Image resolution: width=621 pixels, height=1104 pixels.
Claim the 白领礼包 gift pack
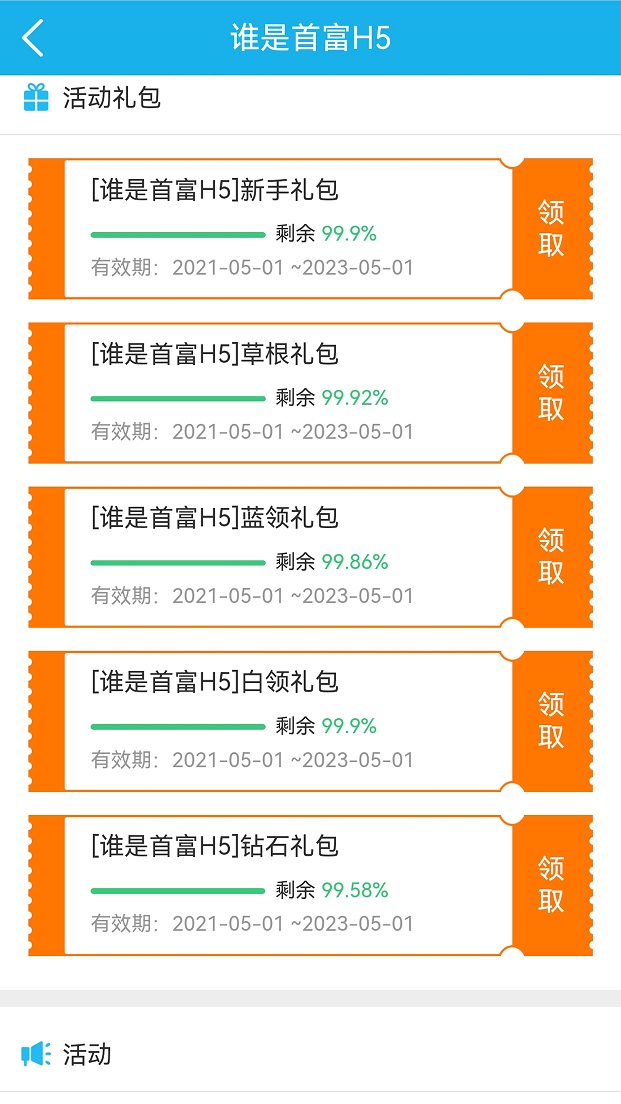click(551, 720)
